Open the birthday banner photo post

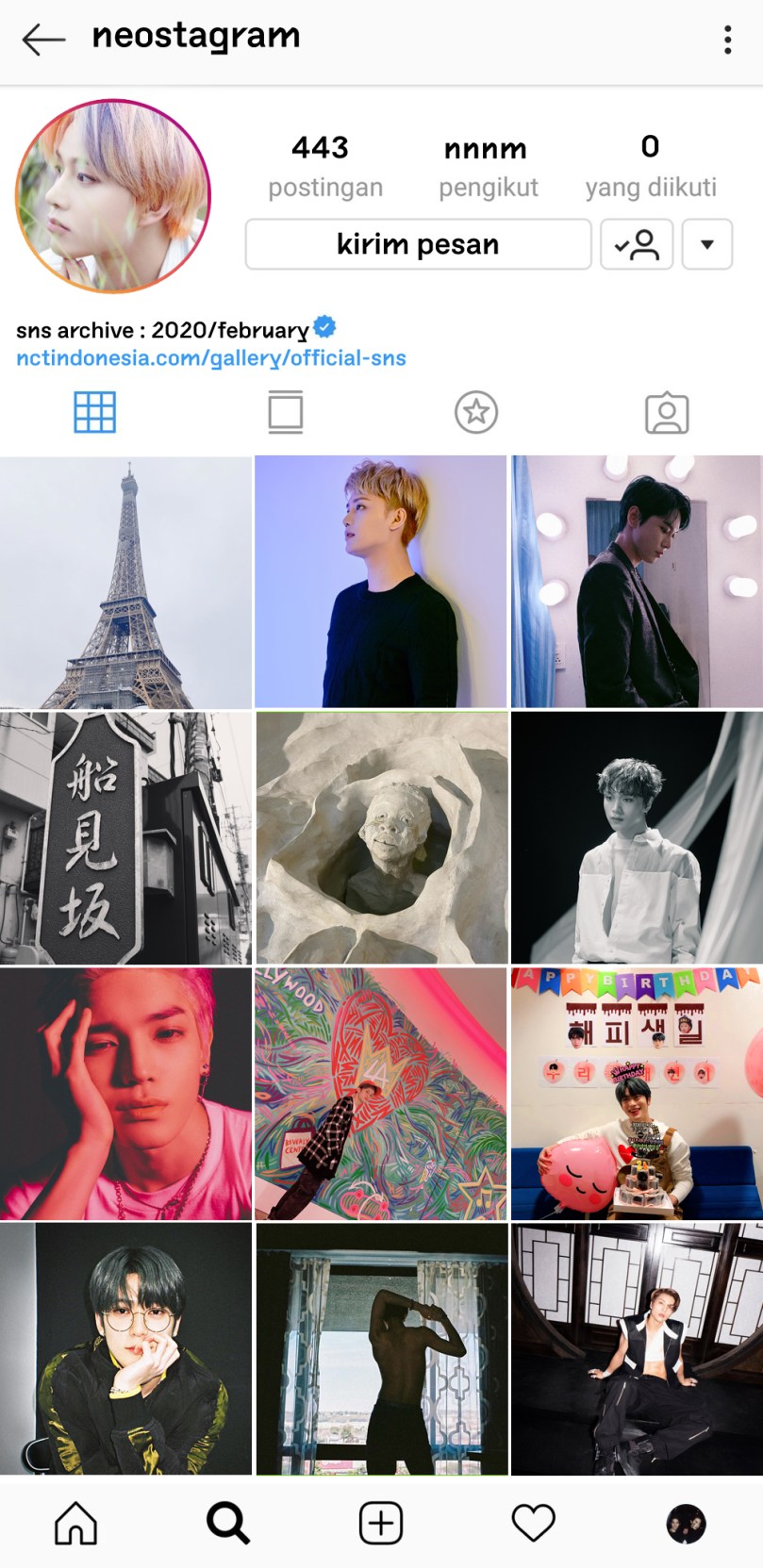tap(637, 1094)
